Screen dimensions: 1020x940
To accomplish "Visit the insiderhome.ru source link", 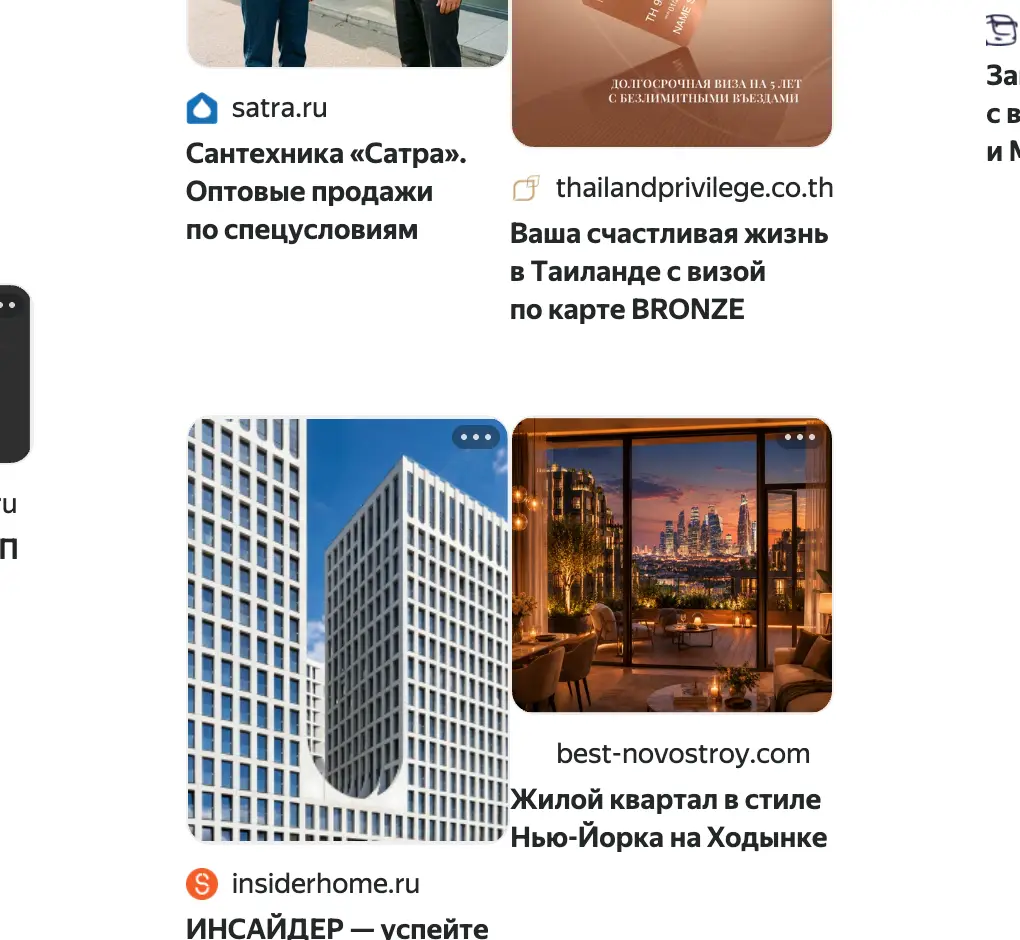I will pos(325,884).
